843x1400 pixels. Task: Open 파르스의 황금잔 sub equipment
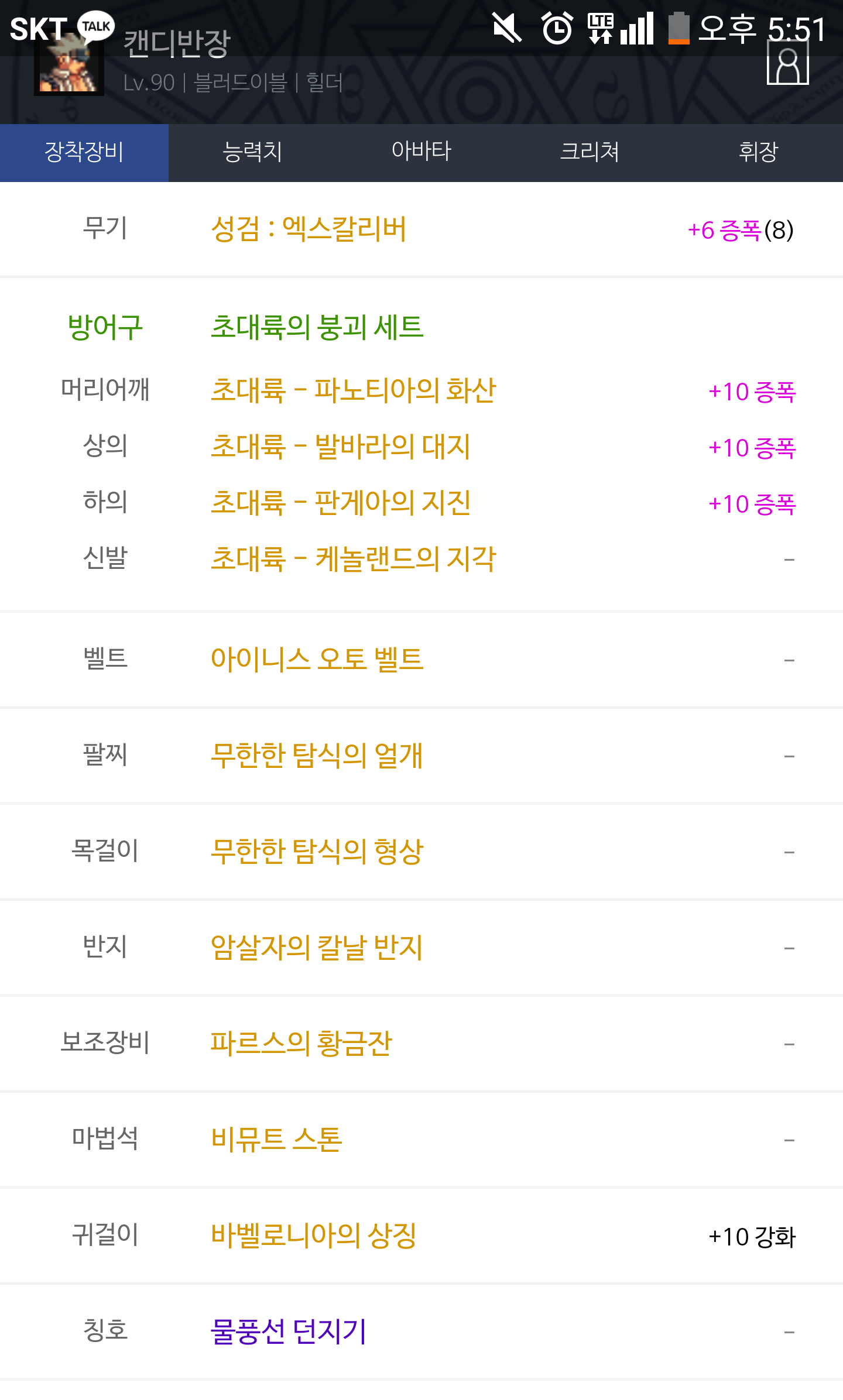click(x=301, y=1044)
